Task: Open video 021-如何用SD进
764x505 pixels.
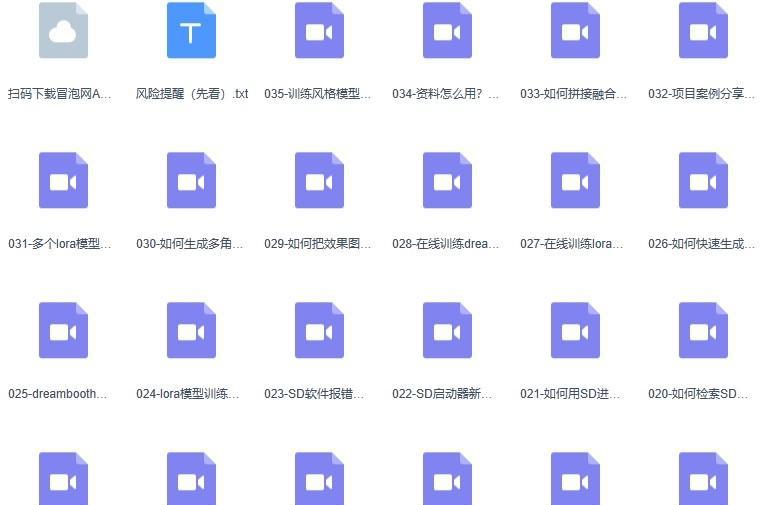Action: click(575, 331)
